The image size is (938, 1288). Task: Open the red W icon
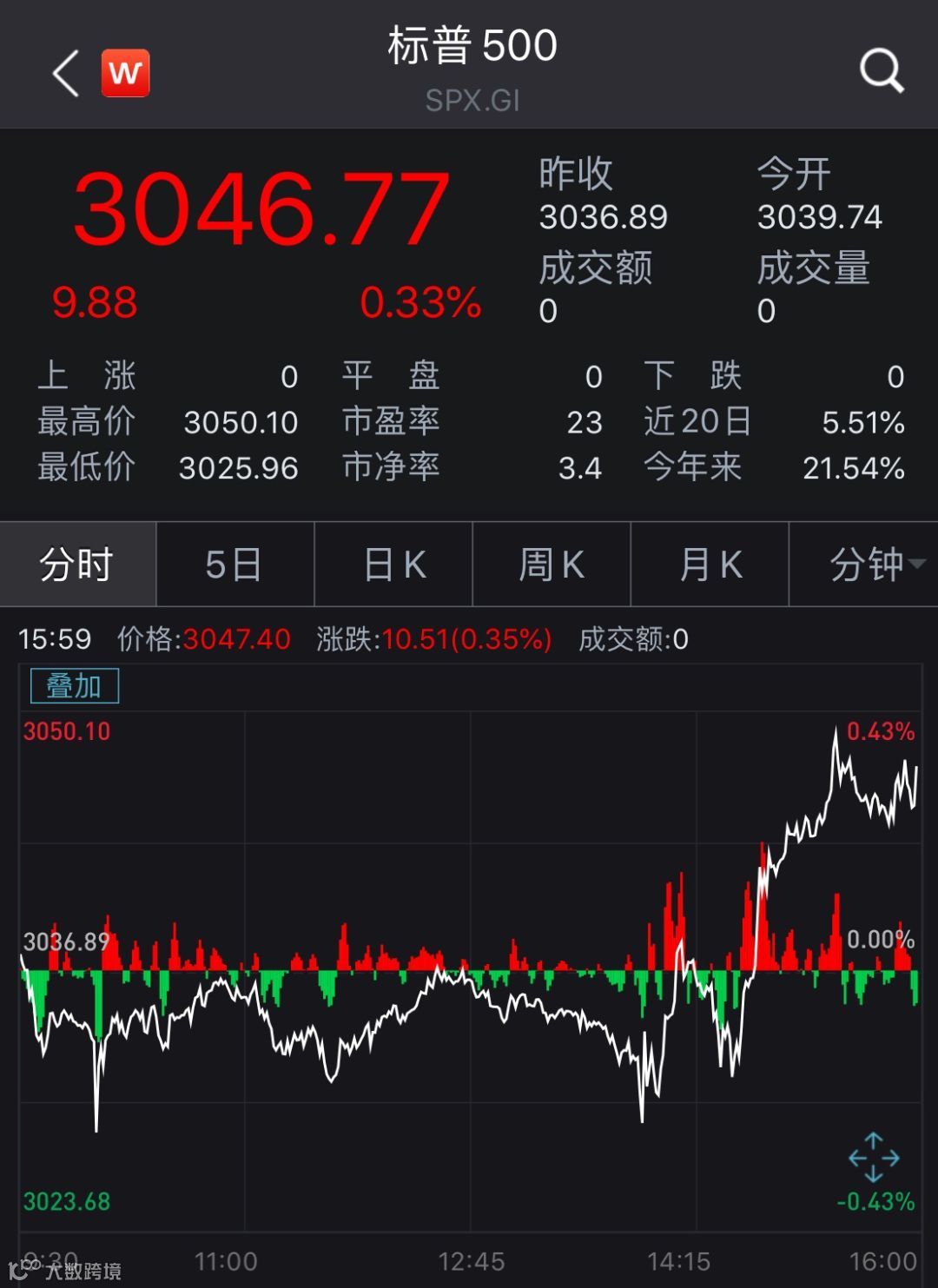(125, 73)
